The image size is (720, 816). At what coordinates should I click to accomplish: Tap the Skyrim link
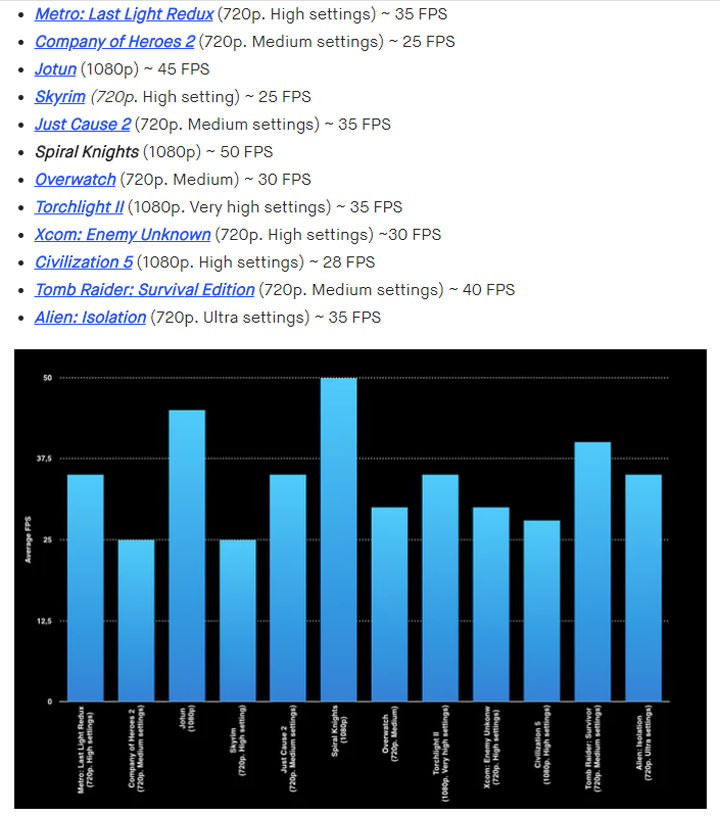[60, 97]
